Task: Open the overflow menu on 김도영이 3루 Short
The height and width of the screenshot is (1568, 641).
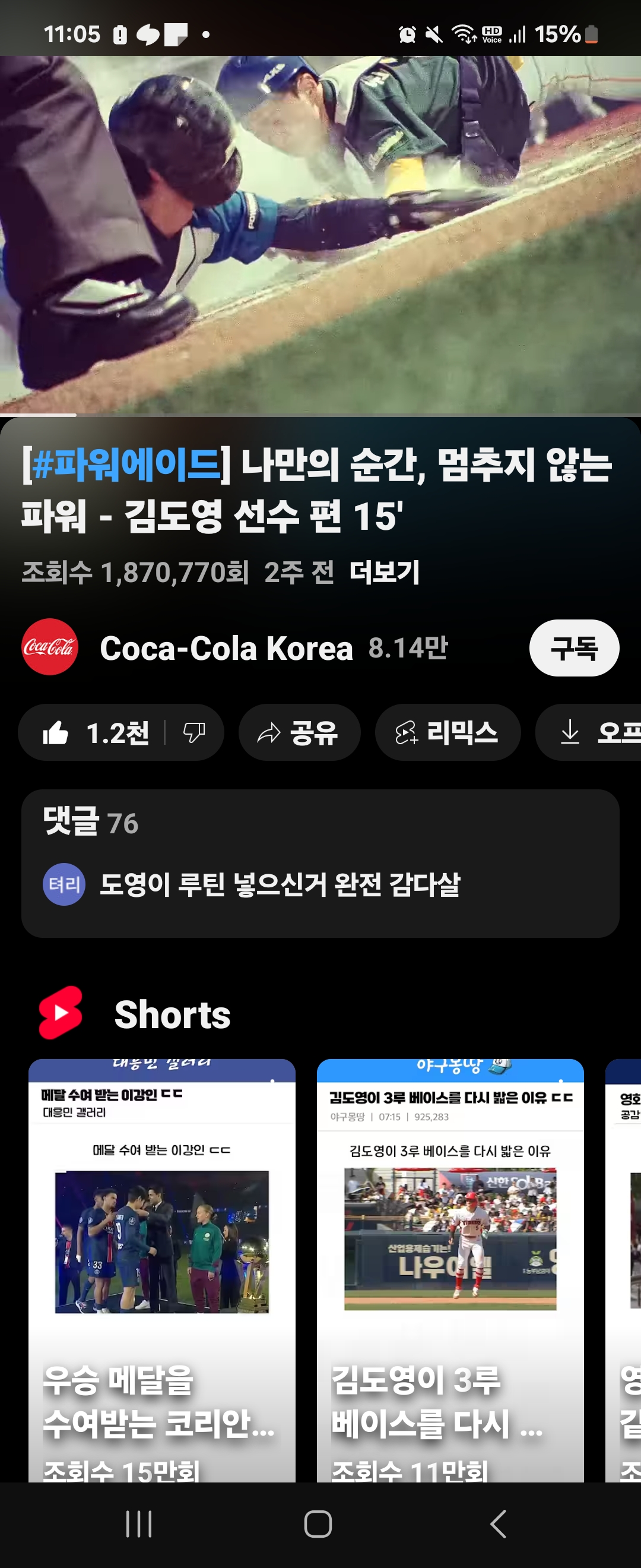Action: pos(561,1083)
